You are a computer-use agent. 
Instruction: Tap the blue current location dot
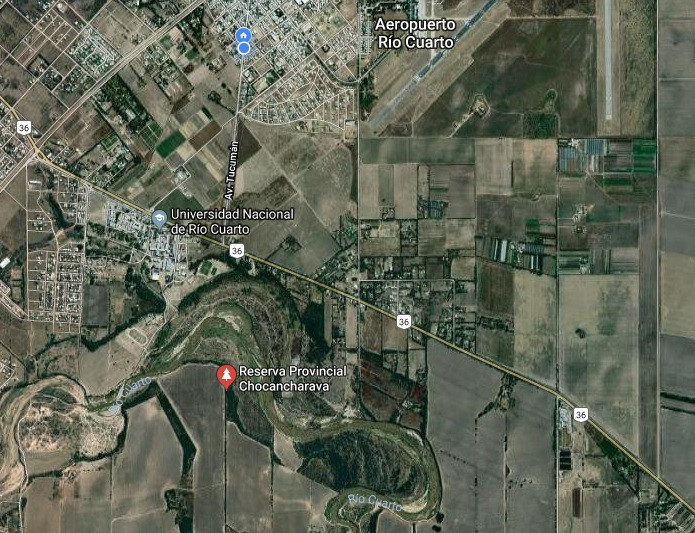click(244, 49)
